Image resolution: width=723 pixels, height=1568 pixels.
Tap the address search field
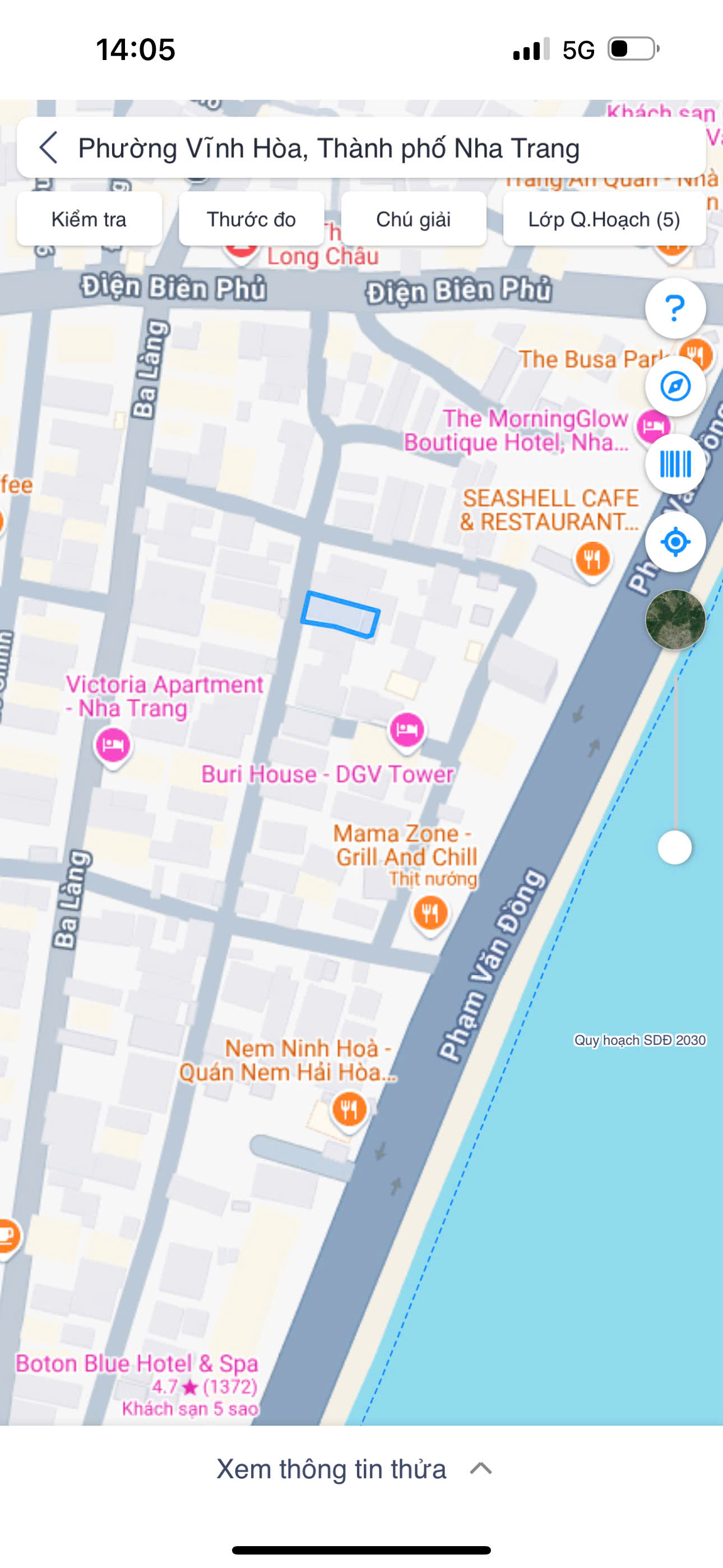tap(361, 147)
